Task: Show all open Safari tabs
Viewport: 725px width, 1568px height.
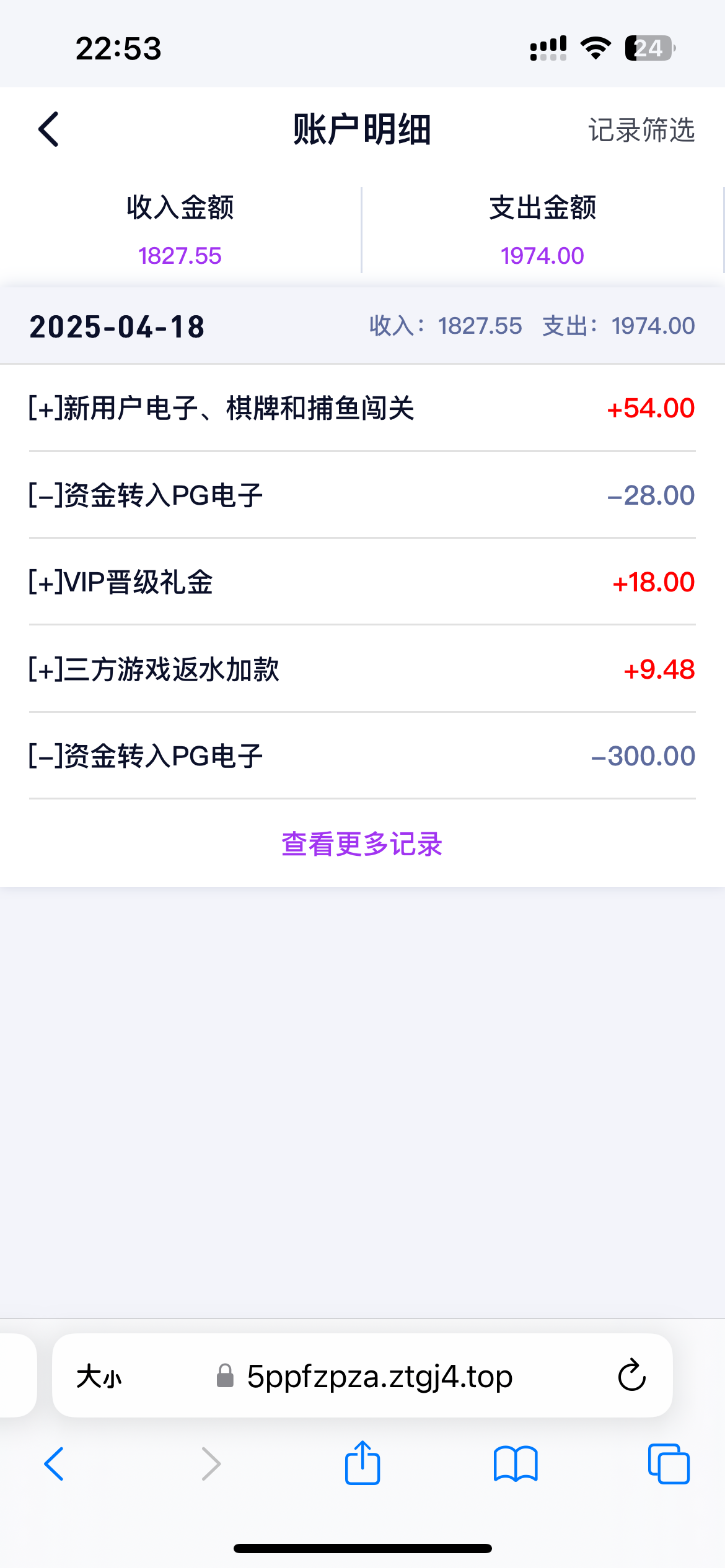Action: pos(669,1464)
